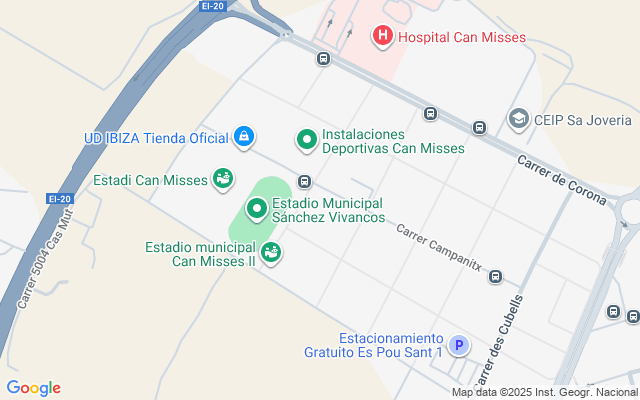
Task: Tap the Estadio municipal Can Misses II marker
Action: tap(271, 254)
